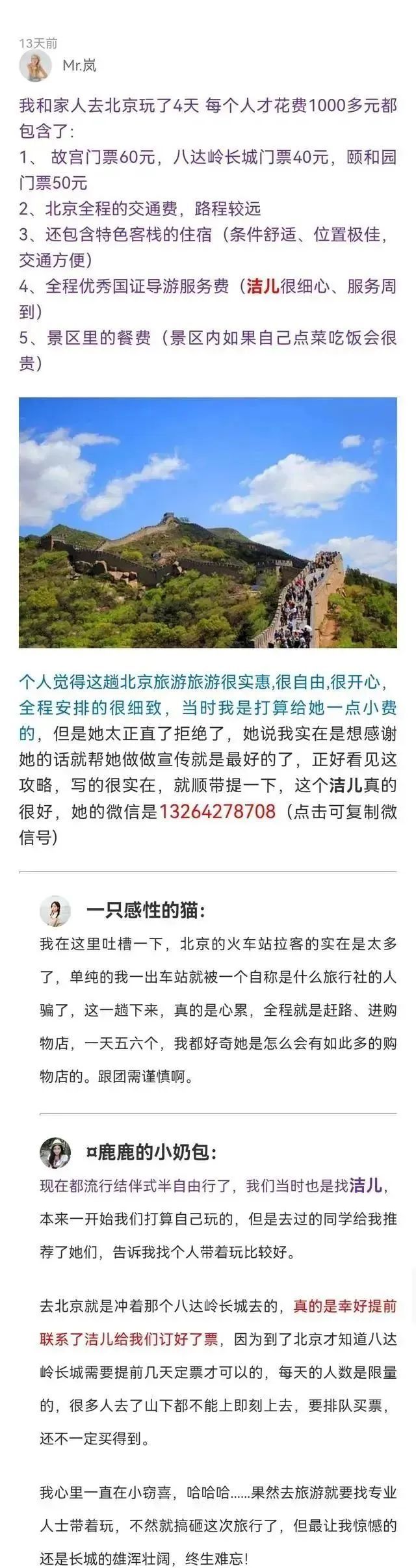
Task: View Mr.岚's profile avatar
Action: pyautogui.click(x=35, y=66)
